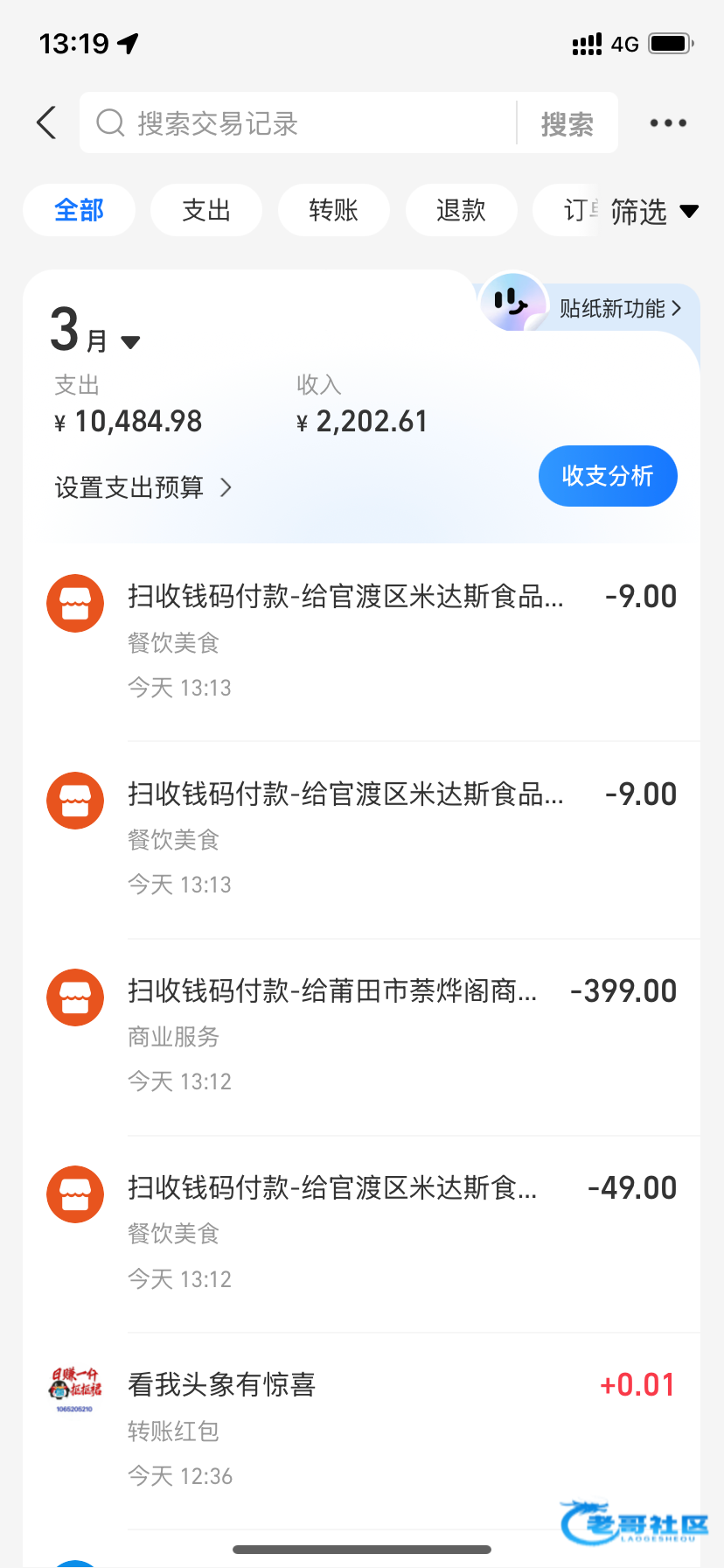Switch to the 转账 tab
724x1568 pixels.
click(333, 210)
